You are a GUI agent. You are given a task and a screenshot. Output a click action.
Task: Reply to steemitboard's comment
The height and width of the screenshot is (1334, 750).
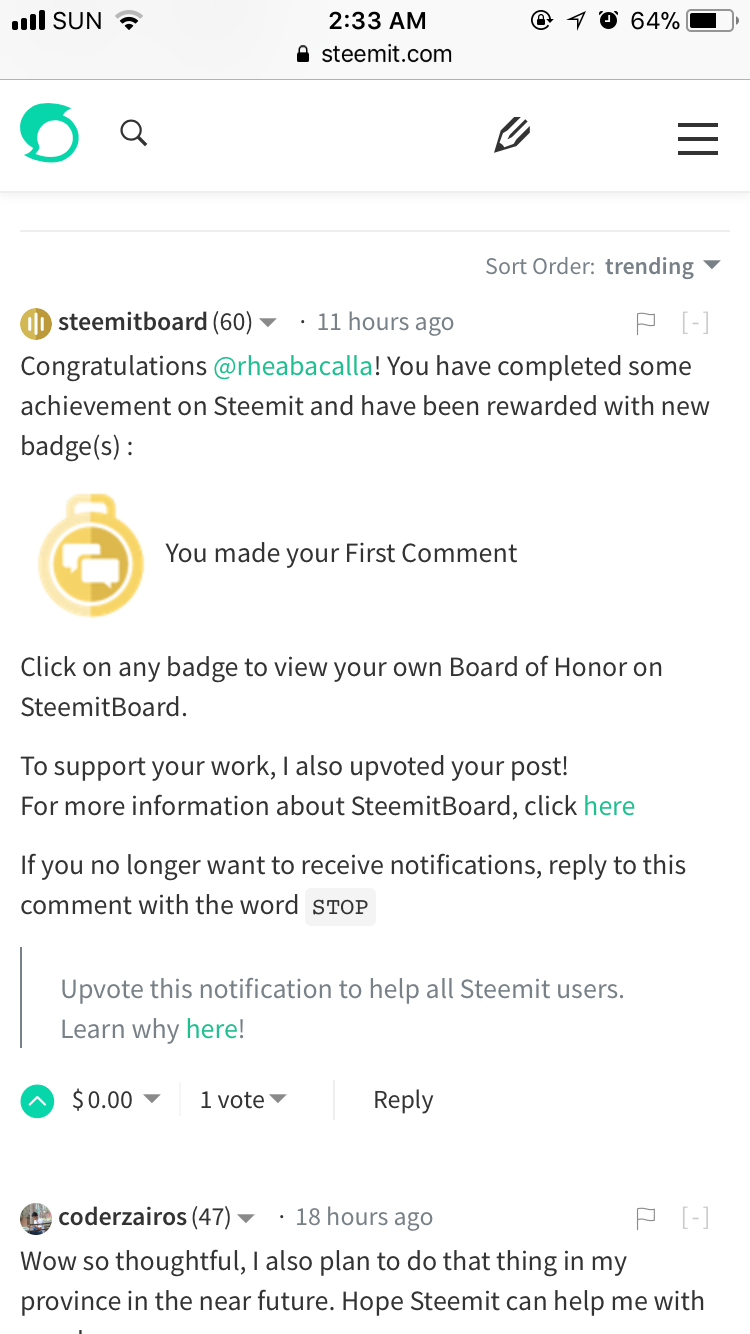pyautogui.click(x=403, y=1100)
